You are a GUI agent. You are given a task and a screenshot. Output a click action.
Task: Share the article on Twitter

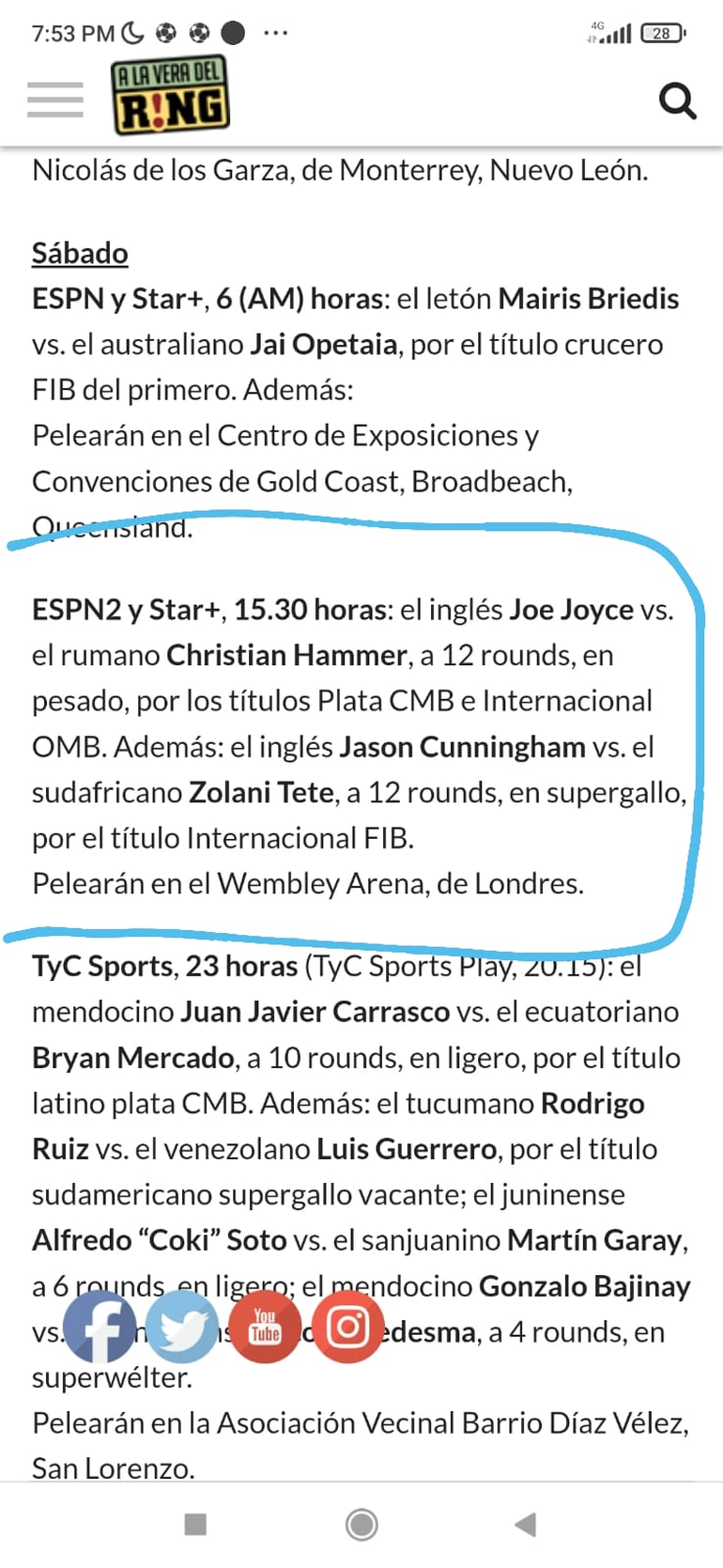coord(182,1327)
